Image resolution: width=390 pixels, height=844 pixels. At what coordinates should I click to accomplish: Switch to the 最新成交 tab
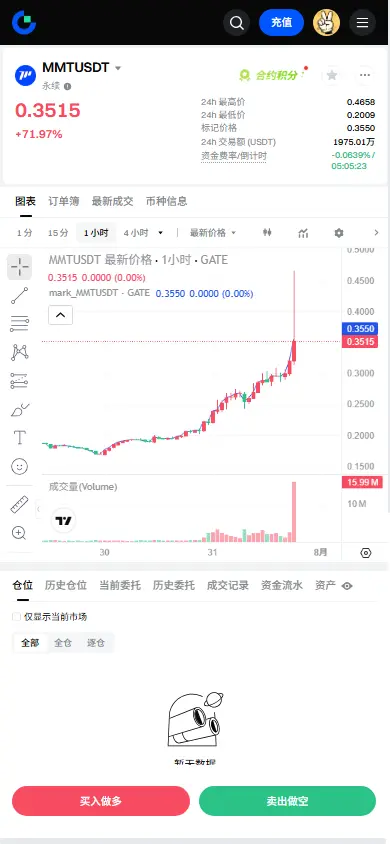[x=112, y=201]
